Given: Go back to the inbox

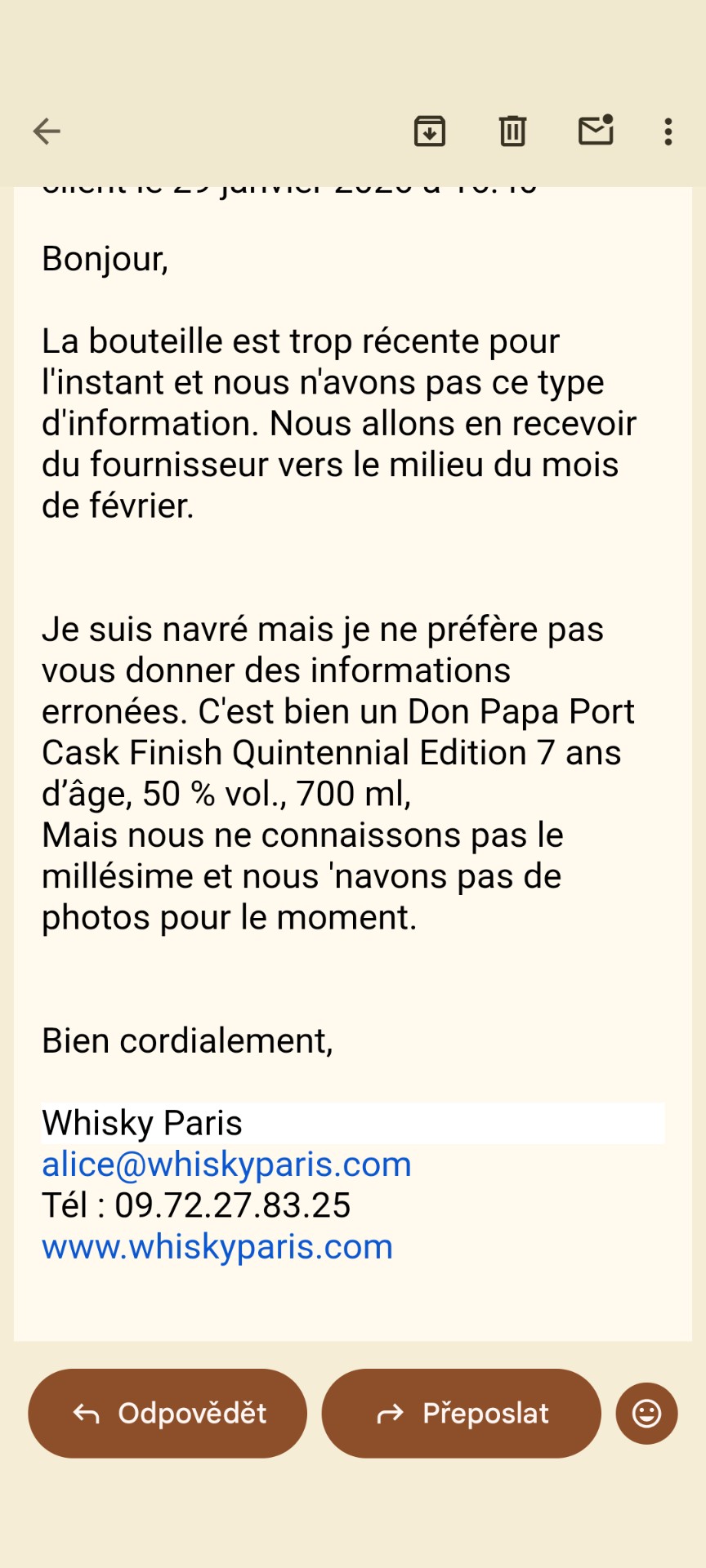Looking at the screenshot, I should (47, 131).
